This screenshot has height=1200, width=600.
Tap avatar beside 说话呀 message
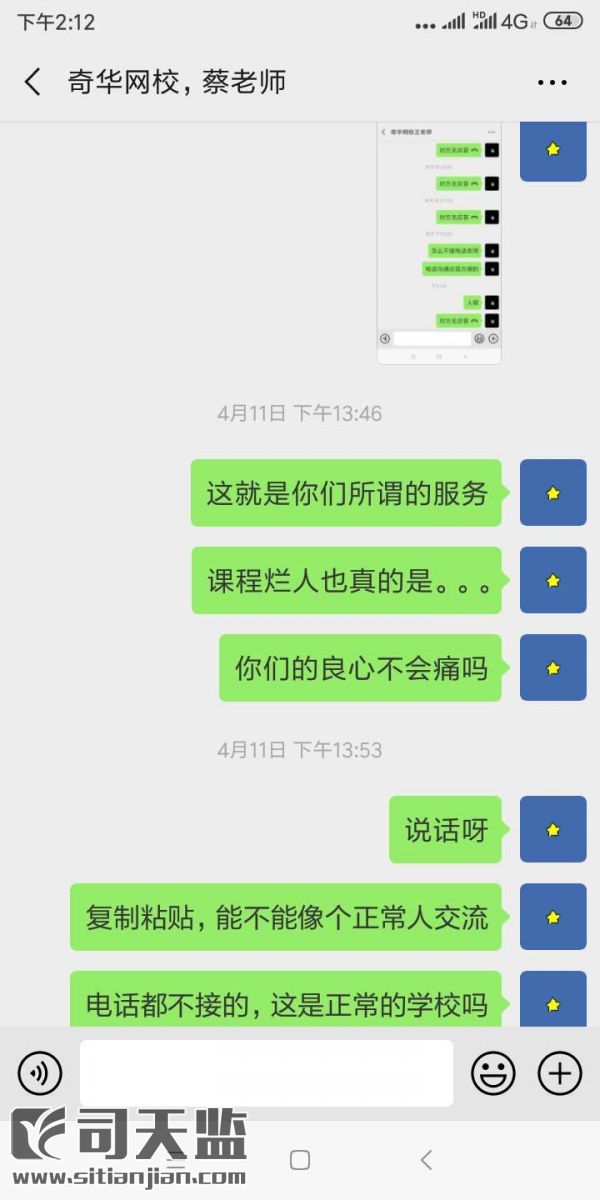point(552,829)
